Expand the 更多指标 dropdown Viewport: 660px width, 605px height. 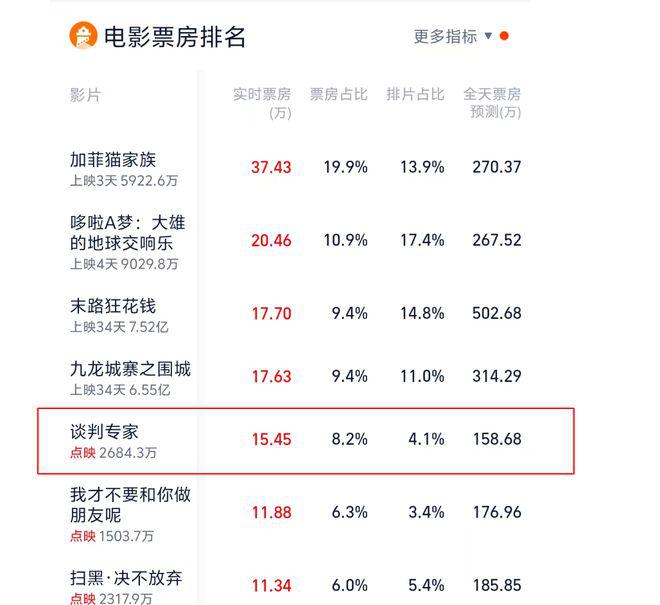pos(454,36)
